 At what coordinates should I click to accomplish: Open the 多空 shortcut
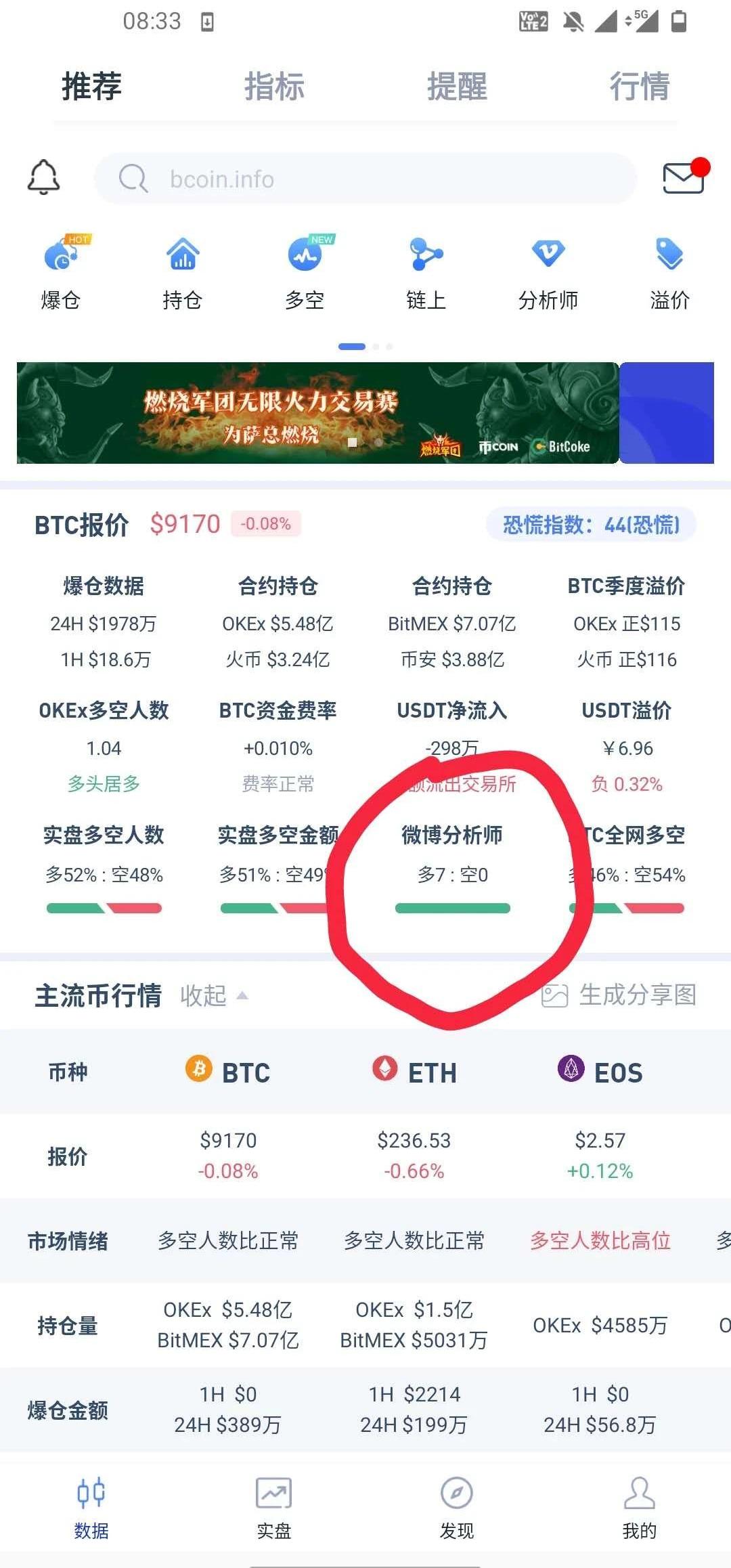point(305,272)
